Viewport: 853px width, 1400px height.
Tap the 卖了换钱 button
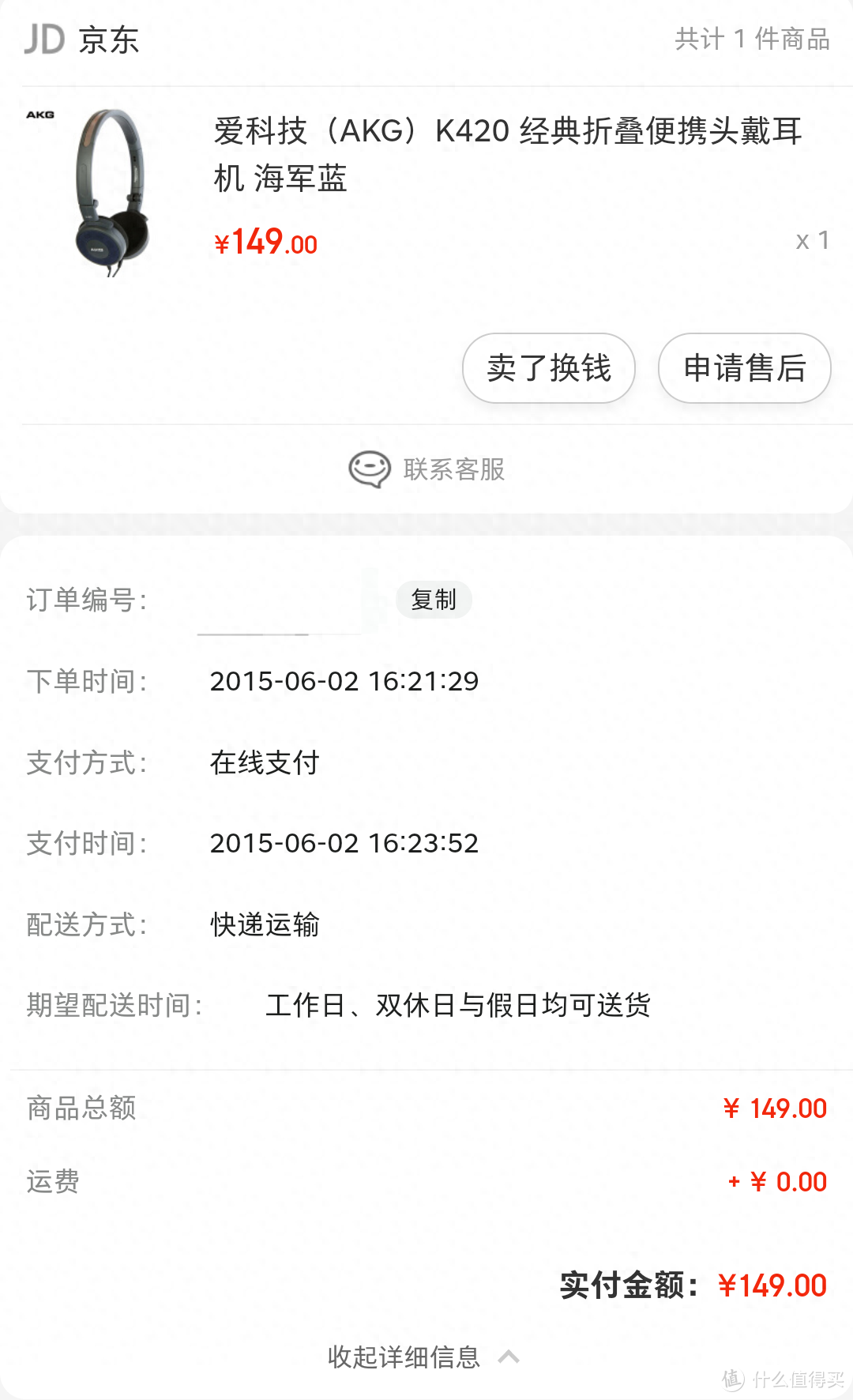pos(547,368)
